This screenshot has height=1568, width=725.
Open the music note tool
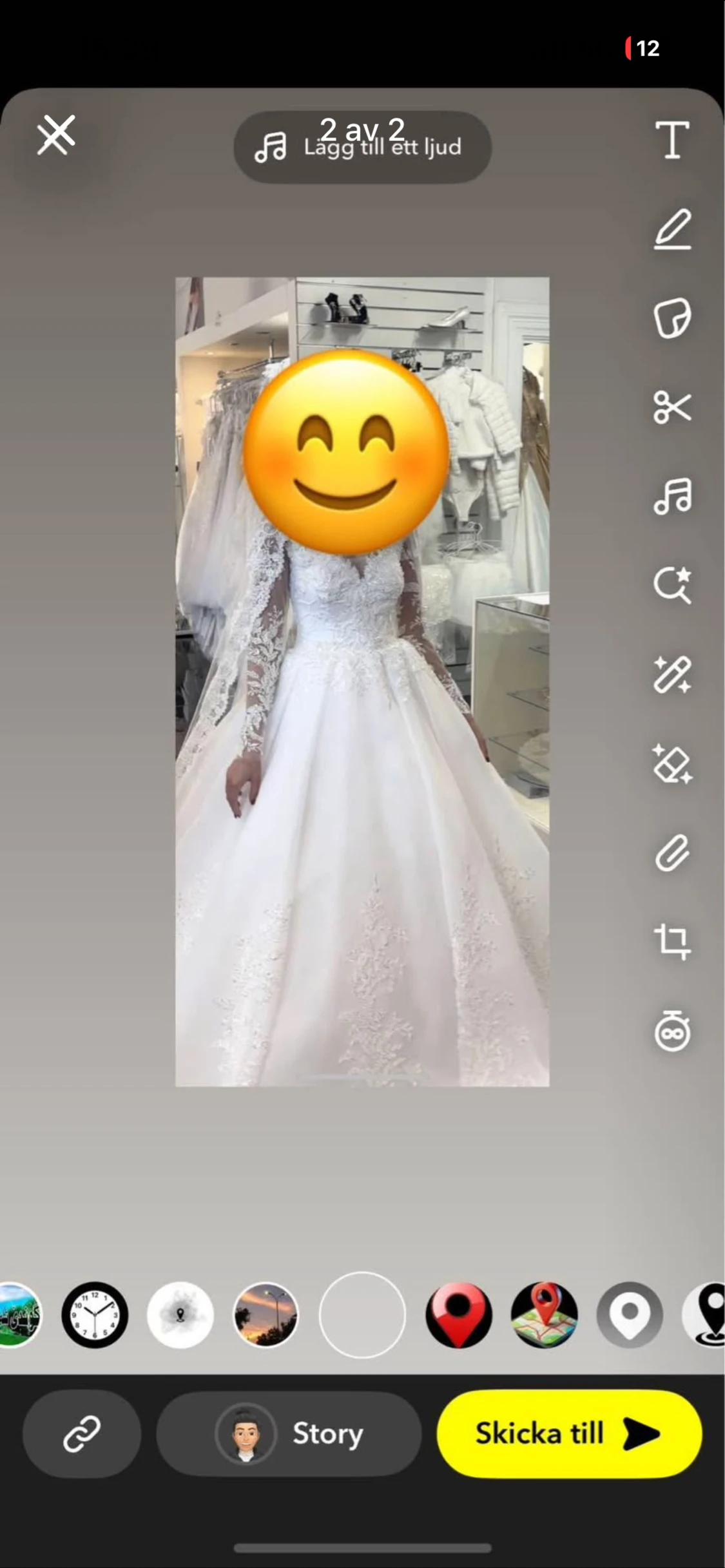point(672,496)
